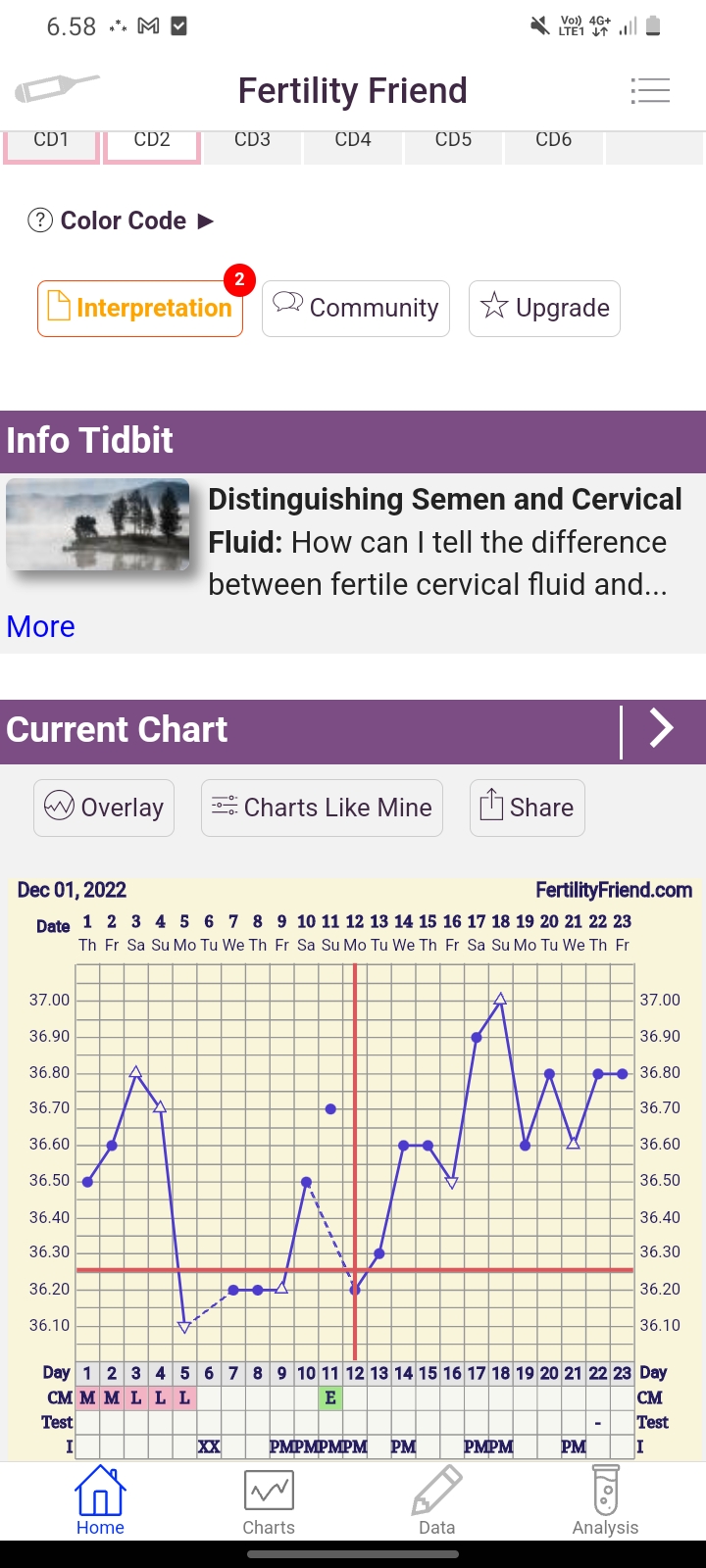Switch to the Analysis tab
Viewport: 706px width, 1568px height.
(x=605, y=1501)
